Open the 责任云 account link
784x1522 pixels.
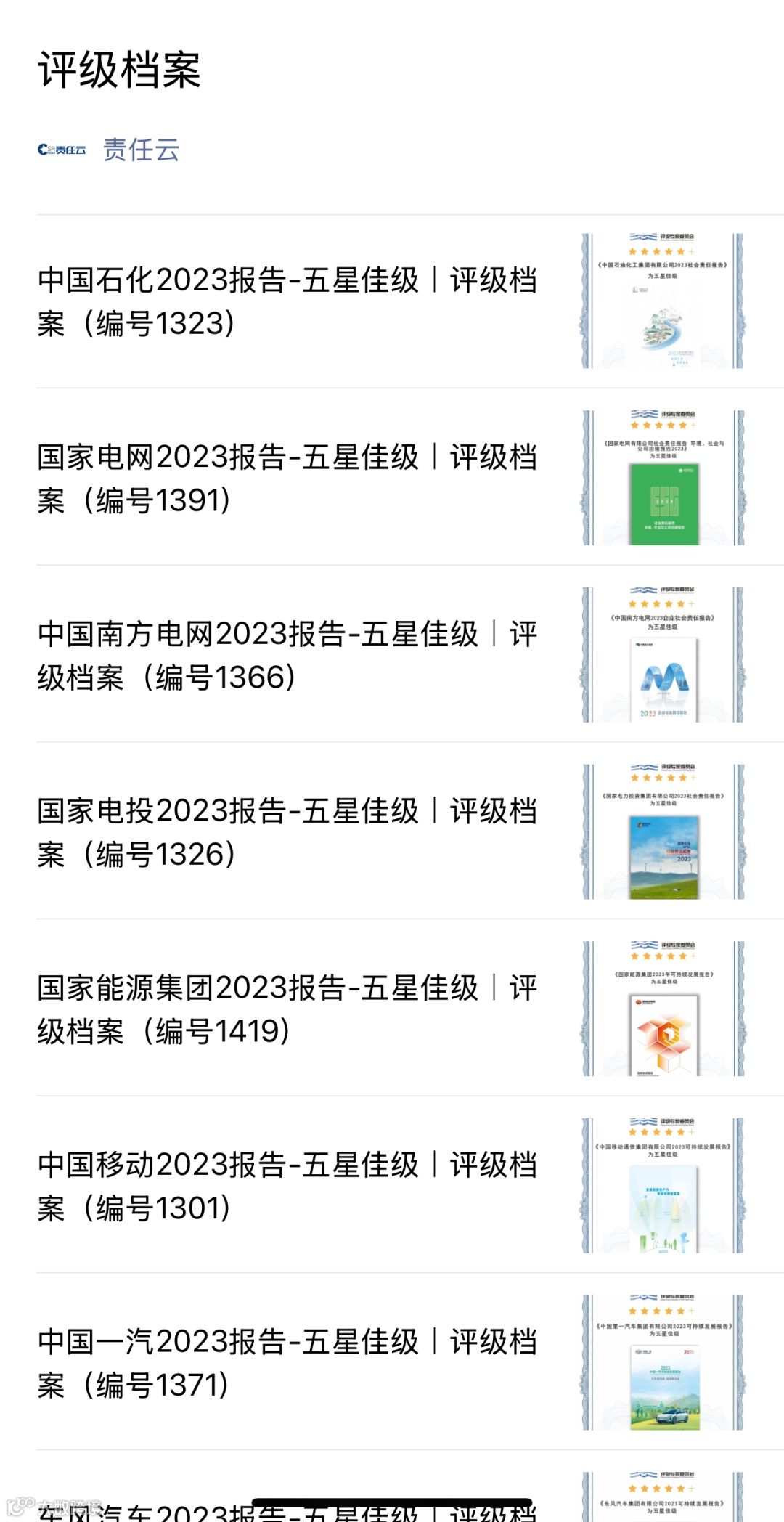click(141, 150)
